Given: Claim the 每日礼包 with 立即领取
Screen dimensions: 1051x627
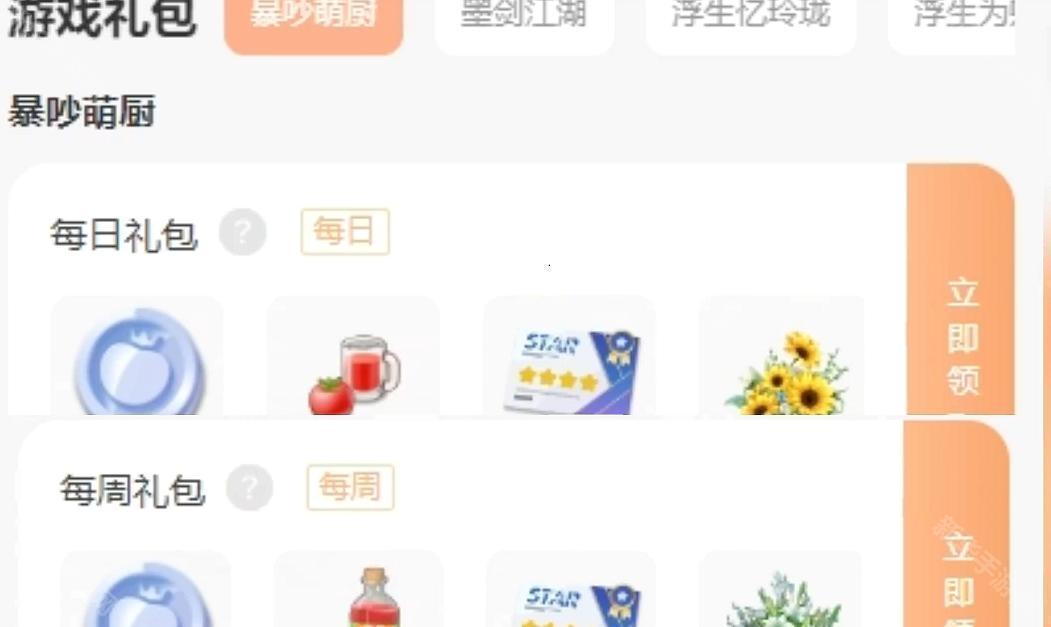Looking at the screenshot, I should pyautogui.click(x=961, y=300).
